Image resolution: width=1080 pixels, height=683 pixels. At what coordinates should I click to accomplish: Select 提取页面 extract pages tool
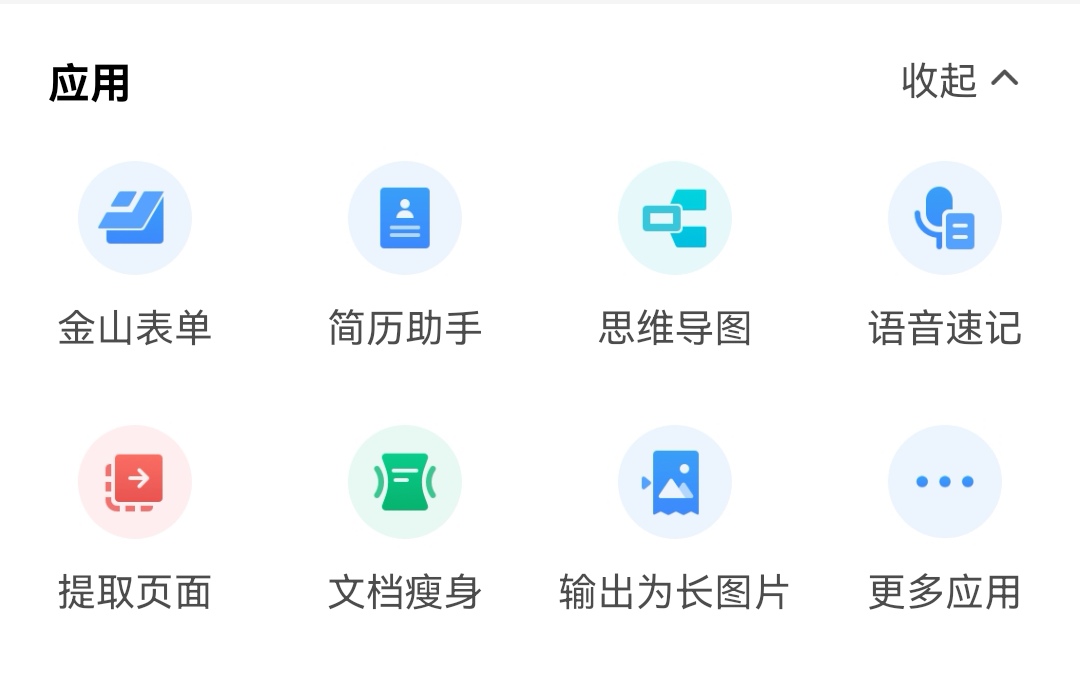pos(135,482)
